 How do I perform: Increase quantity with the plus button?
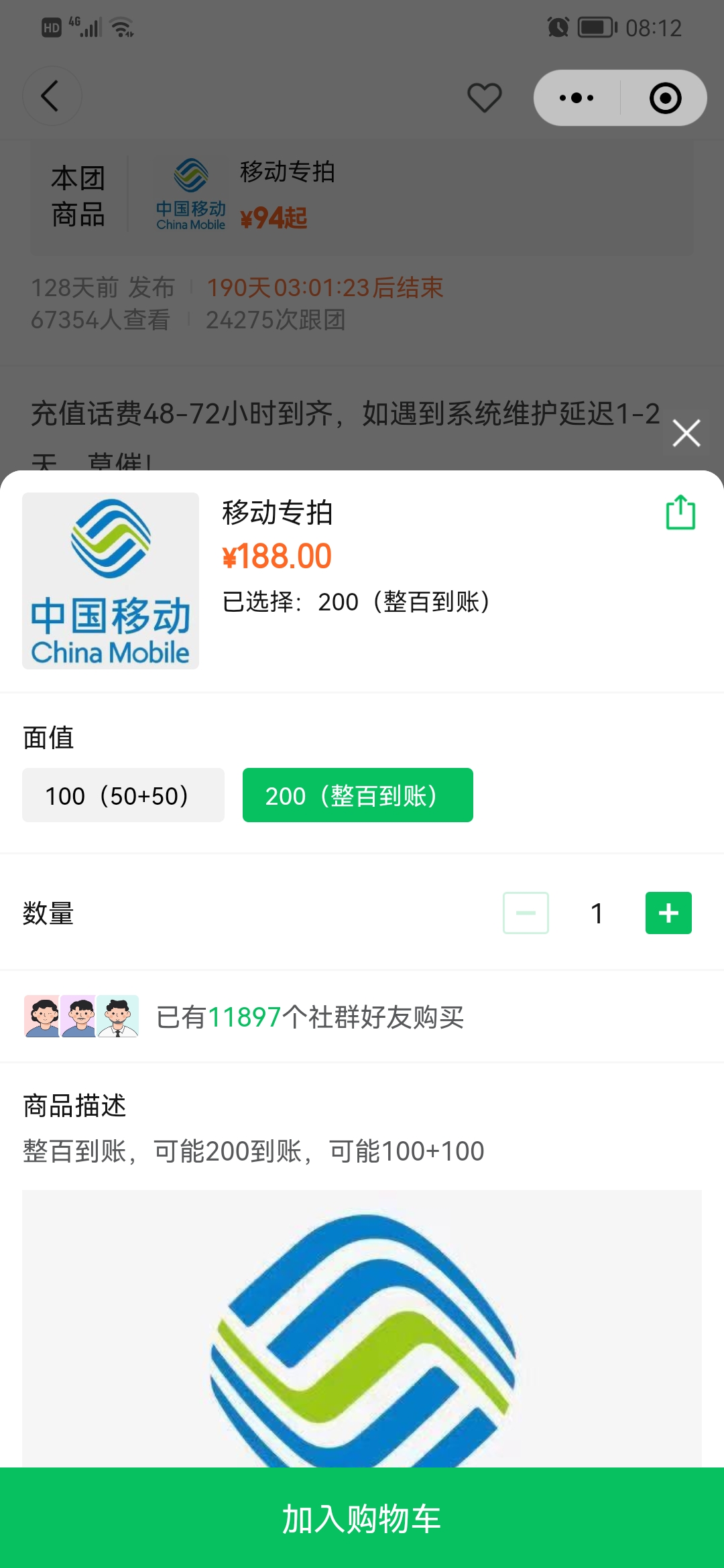(x=668, y=913)
